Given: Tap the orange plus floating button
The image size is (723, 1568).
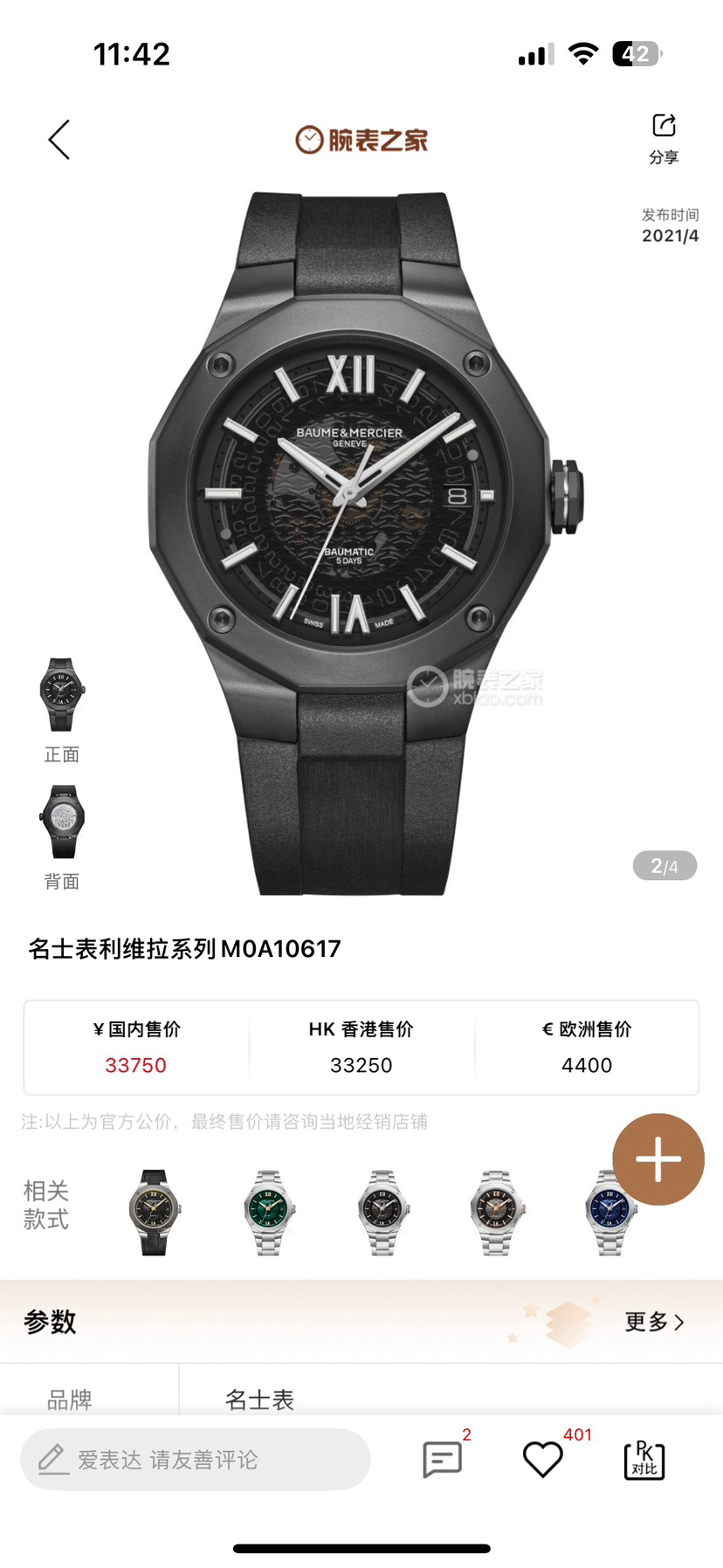Looking at the screenshot, I should (658, 1159).
